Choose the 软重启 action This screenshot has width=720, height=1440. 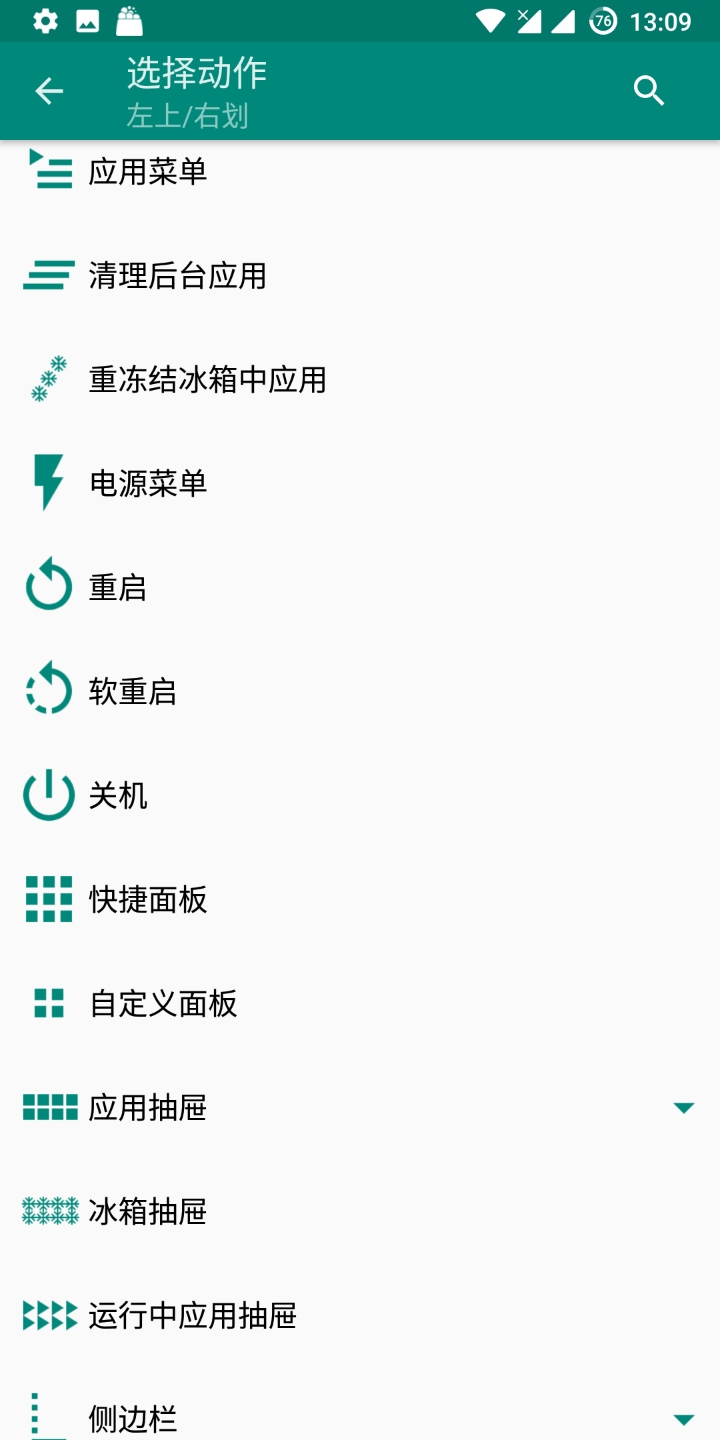click(132, 692)
